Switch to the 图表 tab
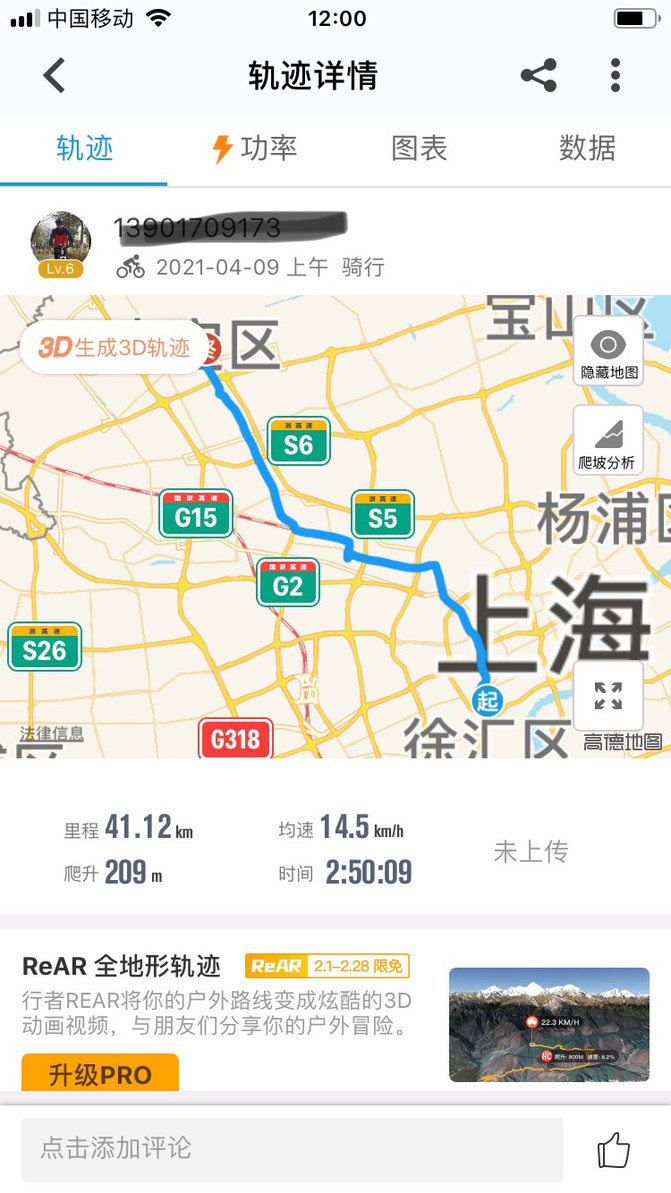This screenshot has width=671, height=1193. click(x=419, y=148)
